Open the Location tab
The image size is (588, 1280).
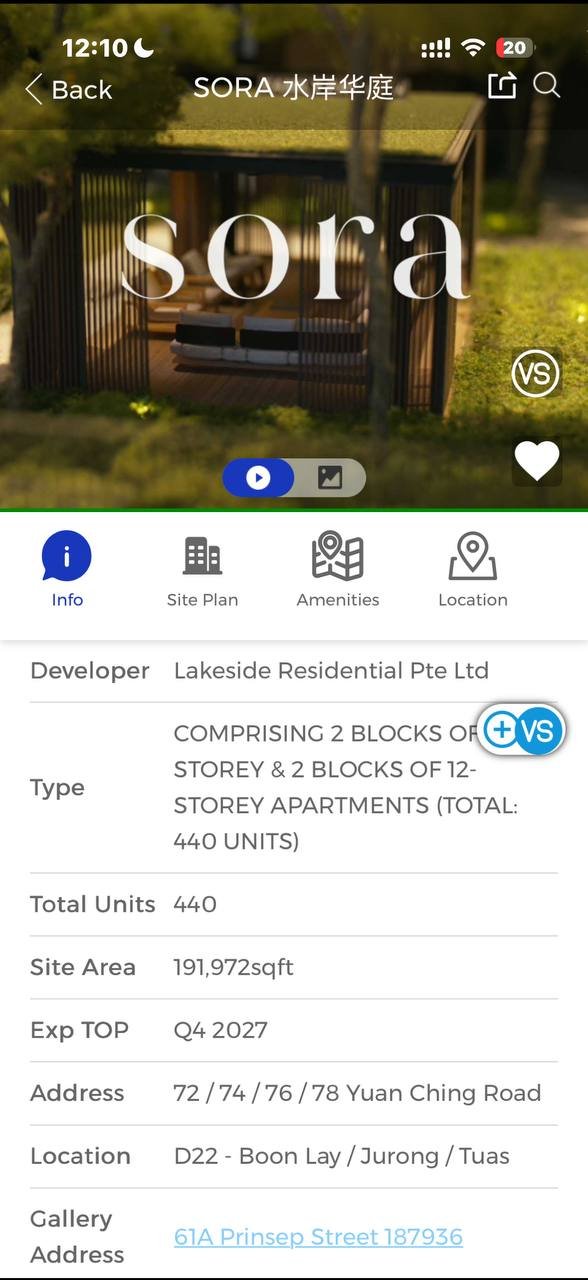pyautogui.click(x=473, y=569)
